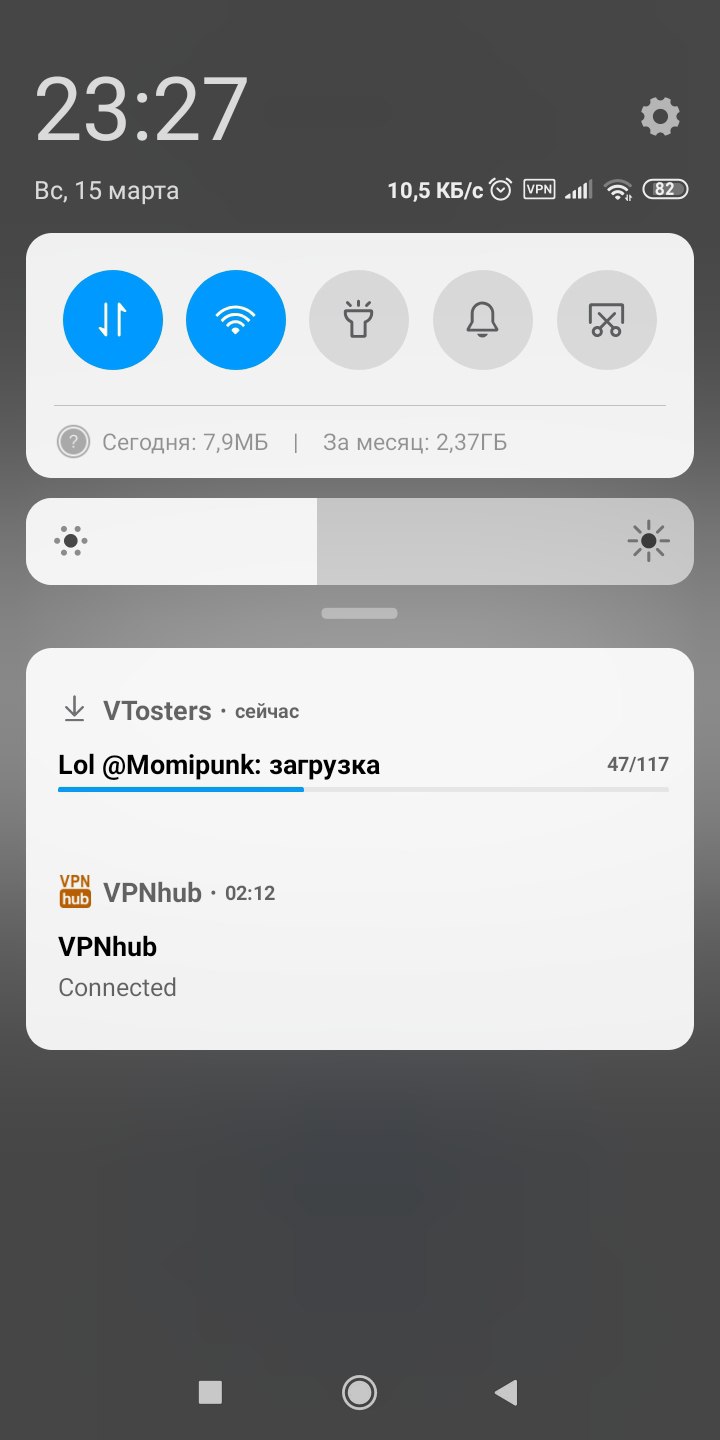This screenshot has height=1440, width=720.
Task: Open today's data usage details
Action: [x=185, y=442]
